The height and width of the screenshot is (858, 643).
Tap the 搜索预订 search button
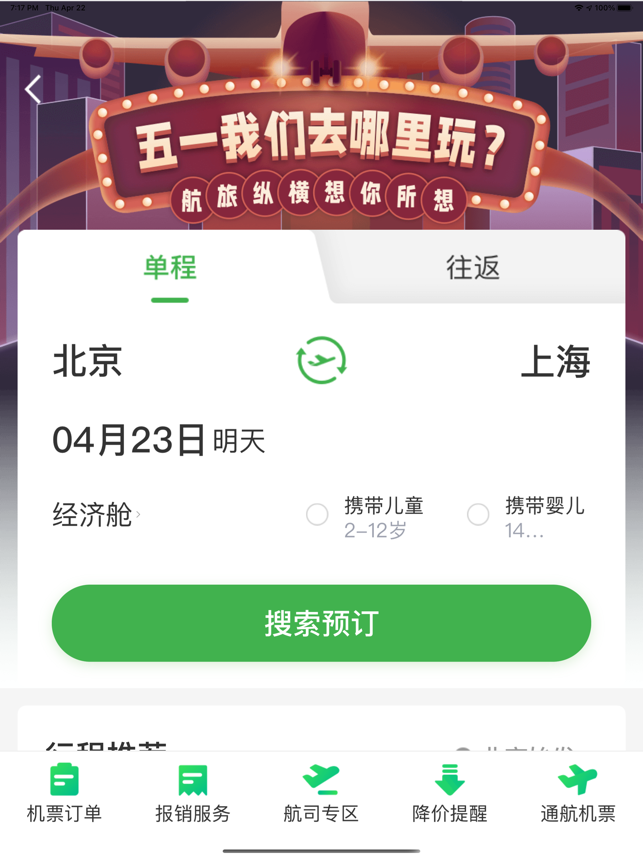[321, 623]
